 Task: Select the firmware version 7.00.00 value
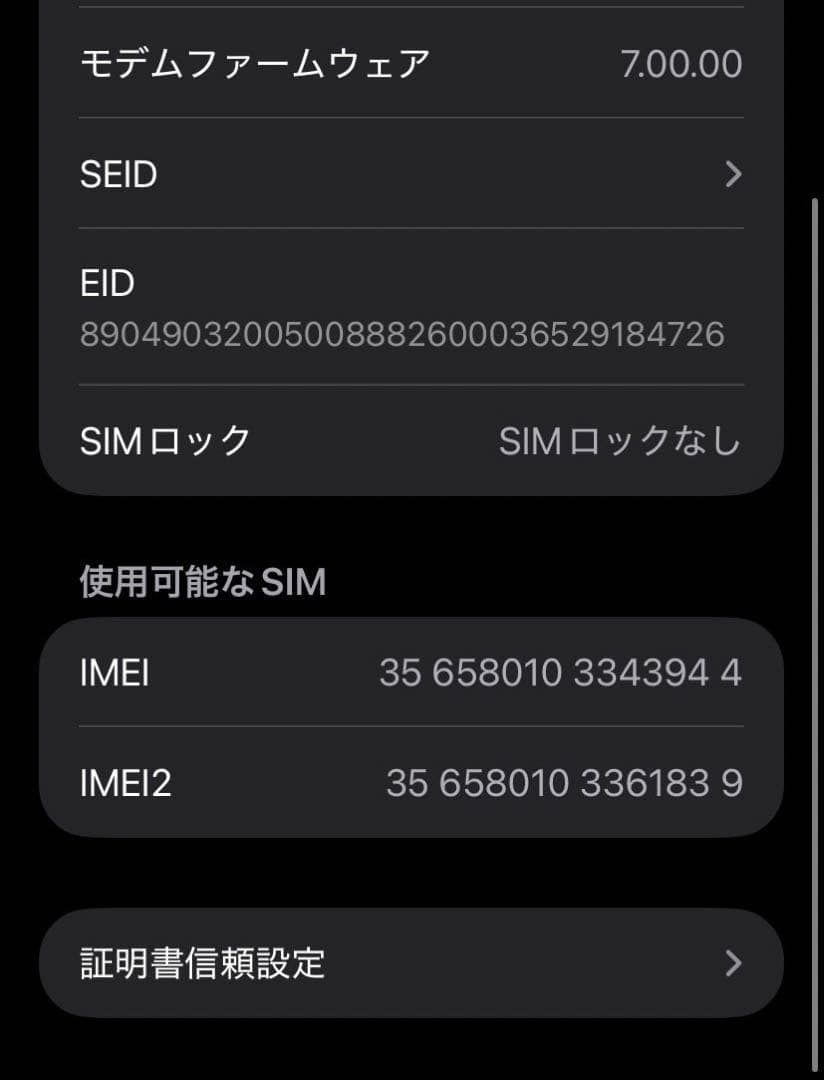[684, 62]
